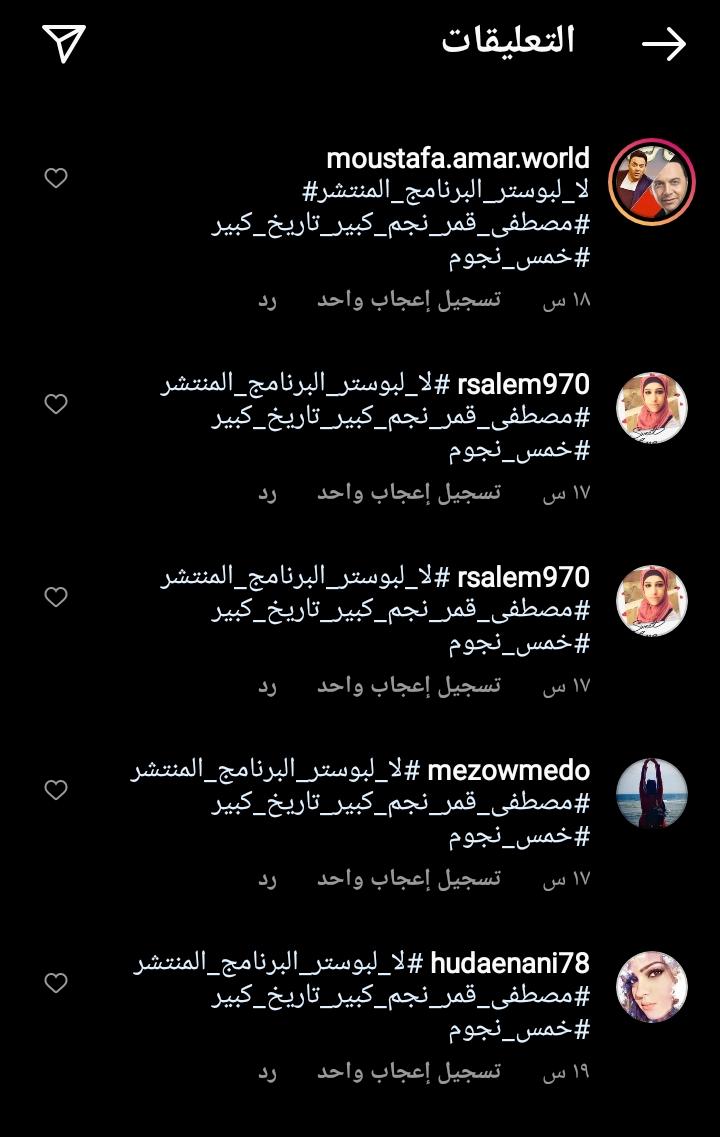
Task: Reply to mezowmedo's comment
Action: coord(267,878)
